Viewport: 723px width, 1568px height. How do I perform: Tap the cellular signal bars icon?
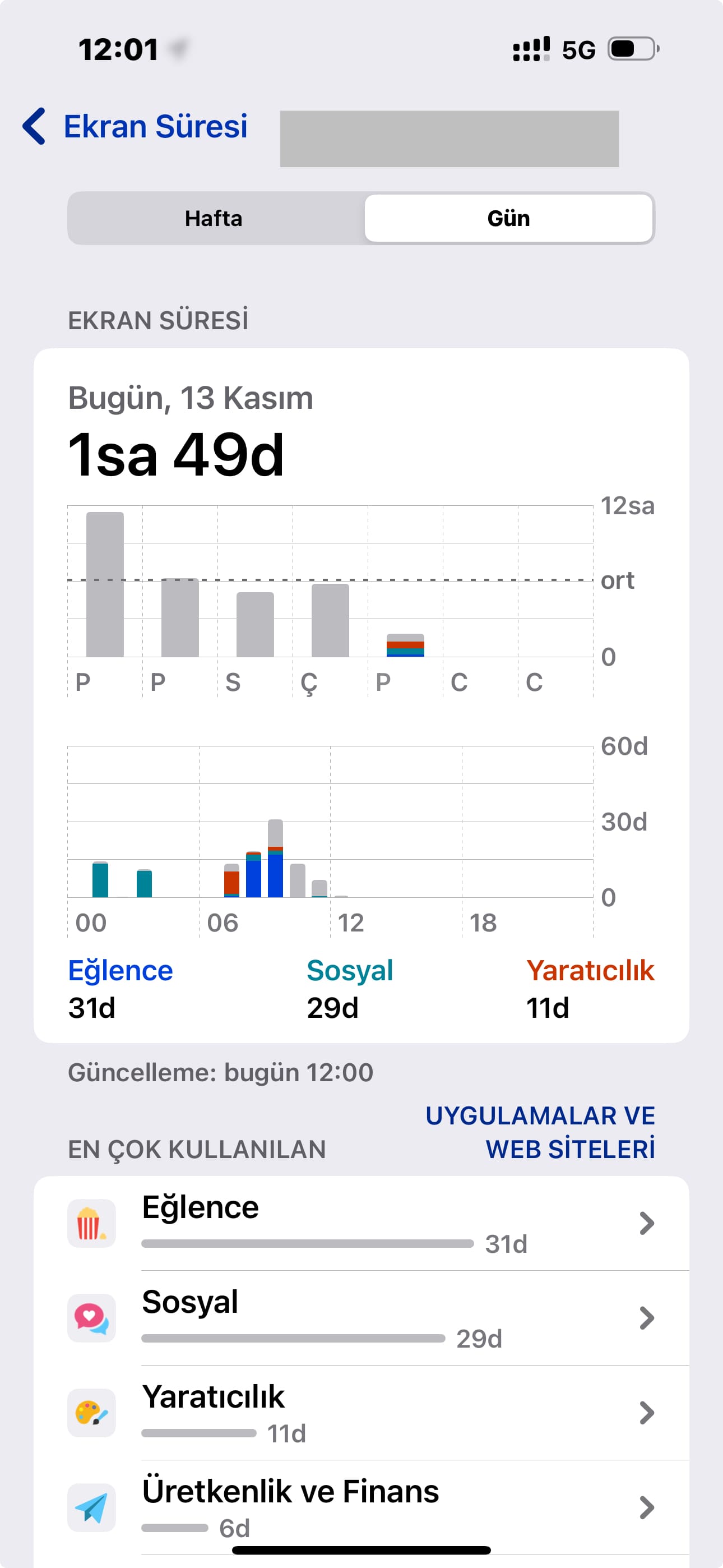pyautogui.click(x=531, y=49)
